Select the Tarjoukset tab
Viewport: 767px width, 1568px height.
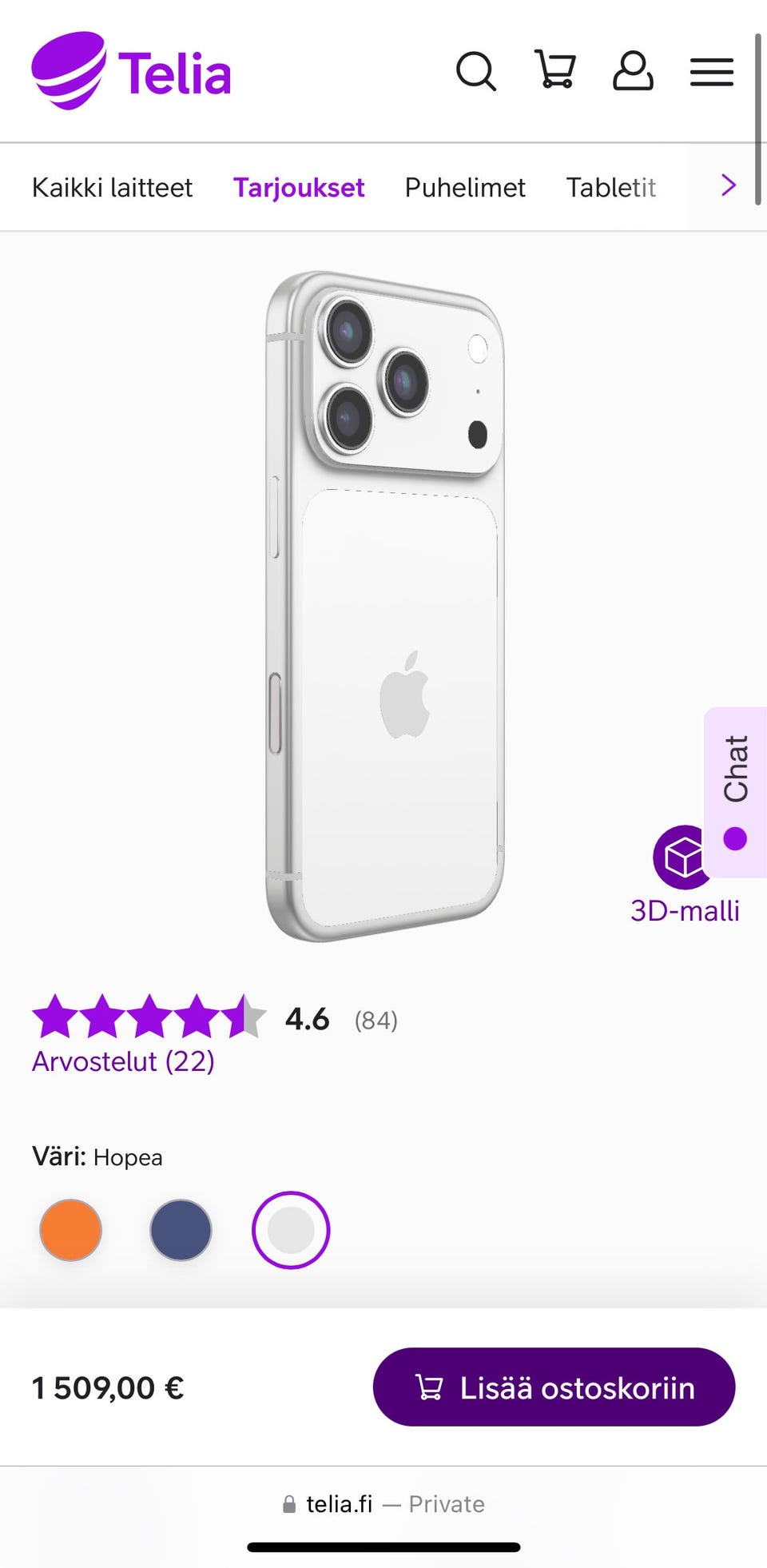(299, 188)
